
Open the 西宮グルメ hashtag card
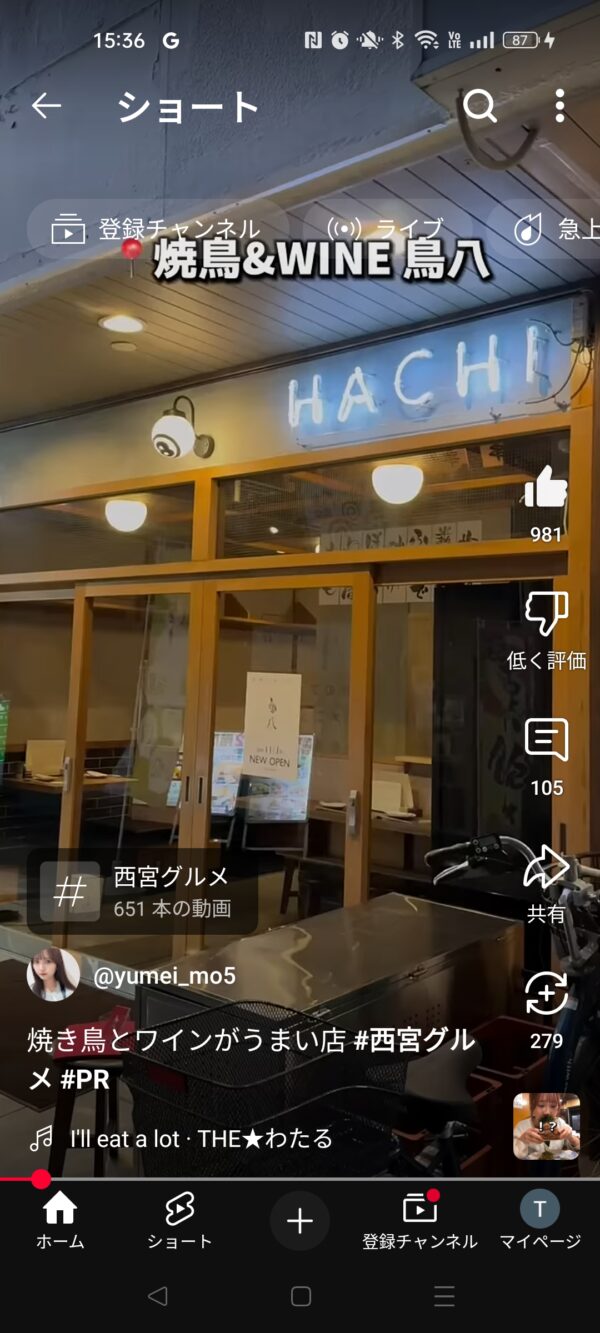tap(142, 891)
